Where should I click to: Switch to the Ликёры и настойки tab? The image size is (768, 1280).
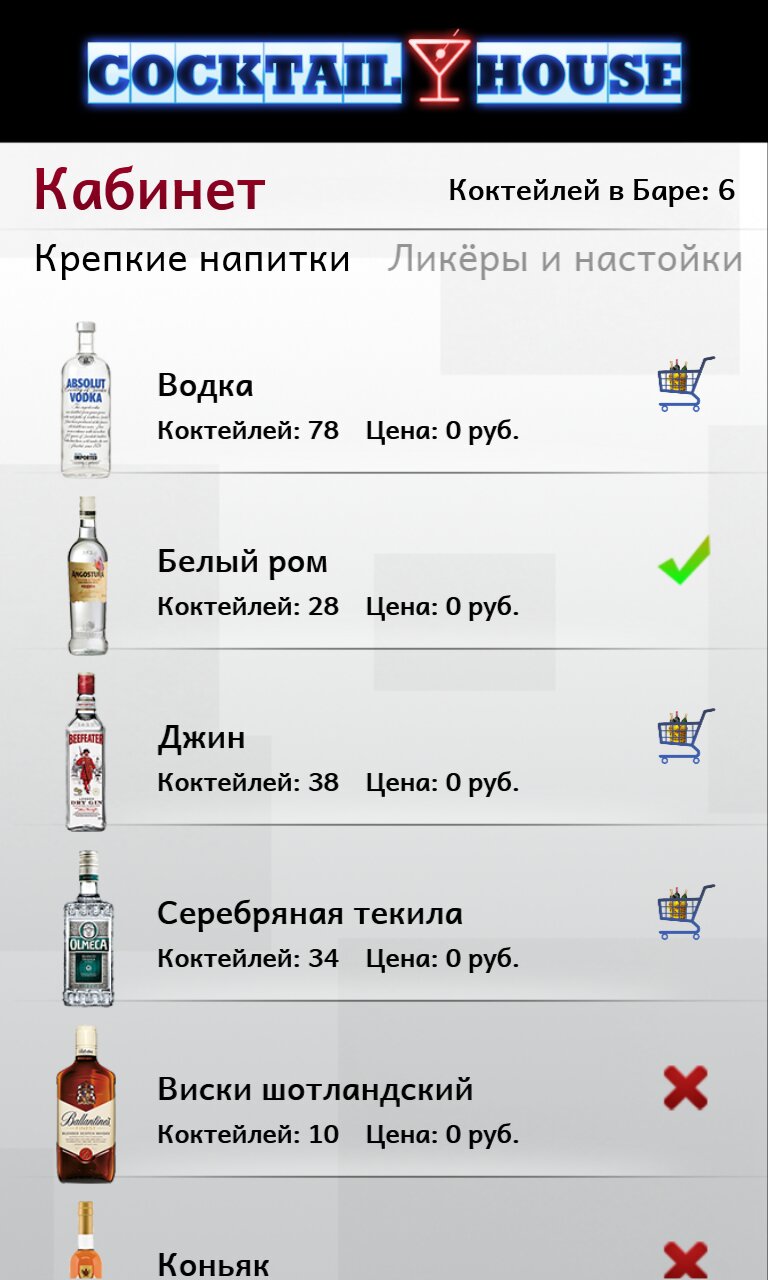tap(565, 259)
